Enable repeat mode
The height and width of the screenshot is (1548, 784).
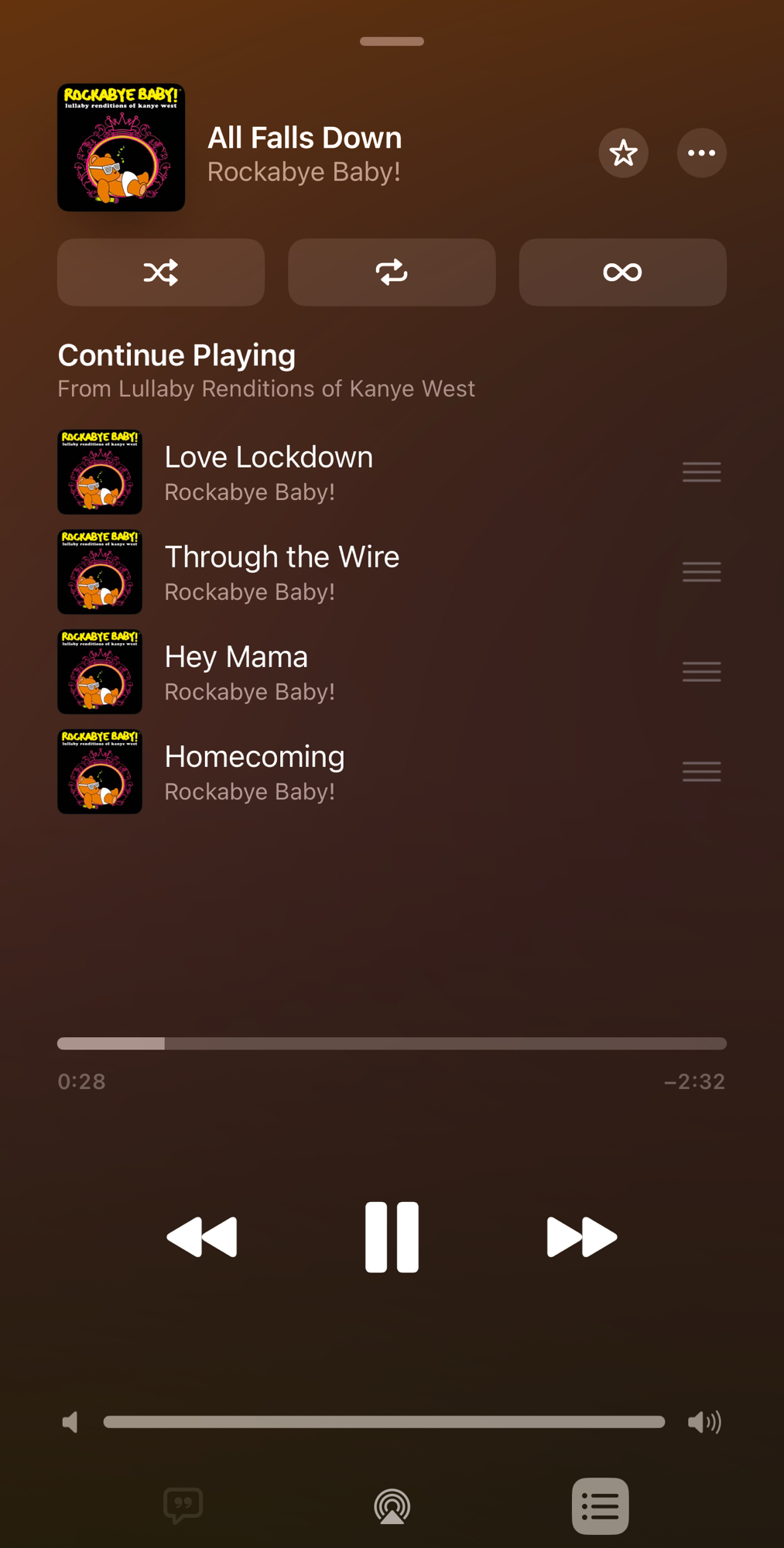coord(392,272)
